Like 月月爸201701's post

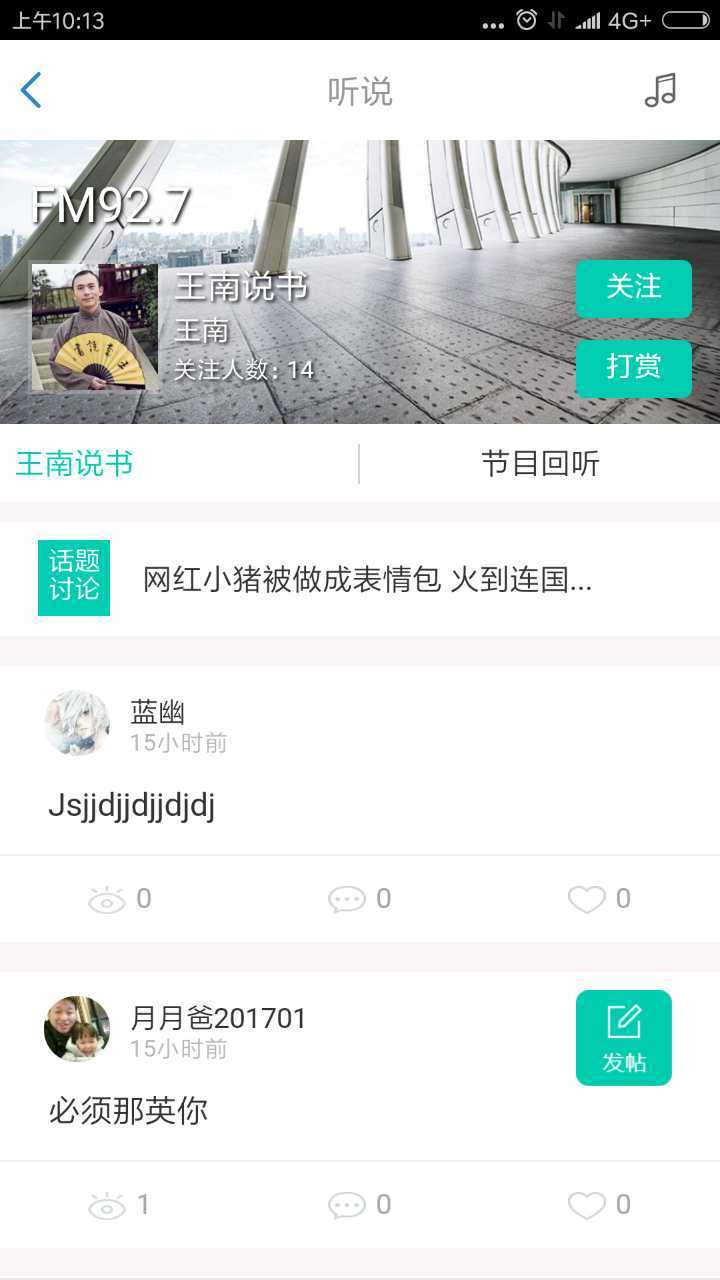598,1205
